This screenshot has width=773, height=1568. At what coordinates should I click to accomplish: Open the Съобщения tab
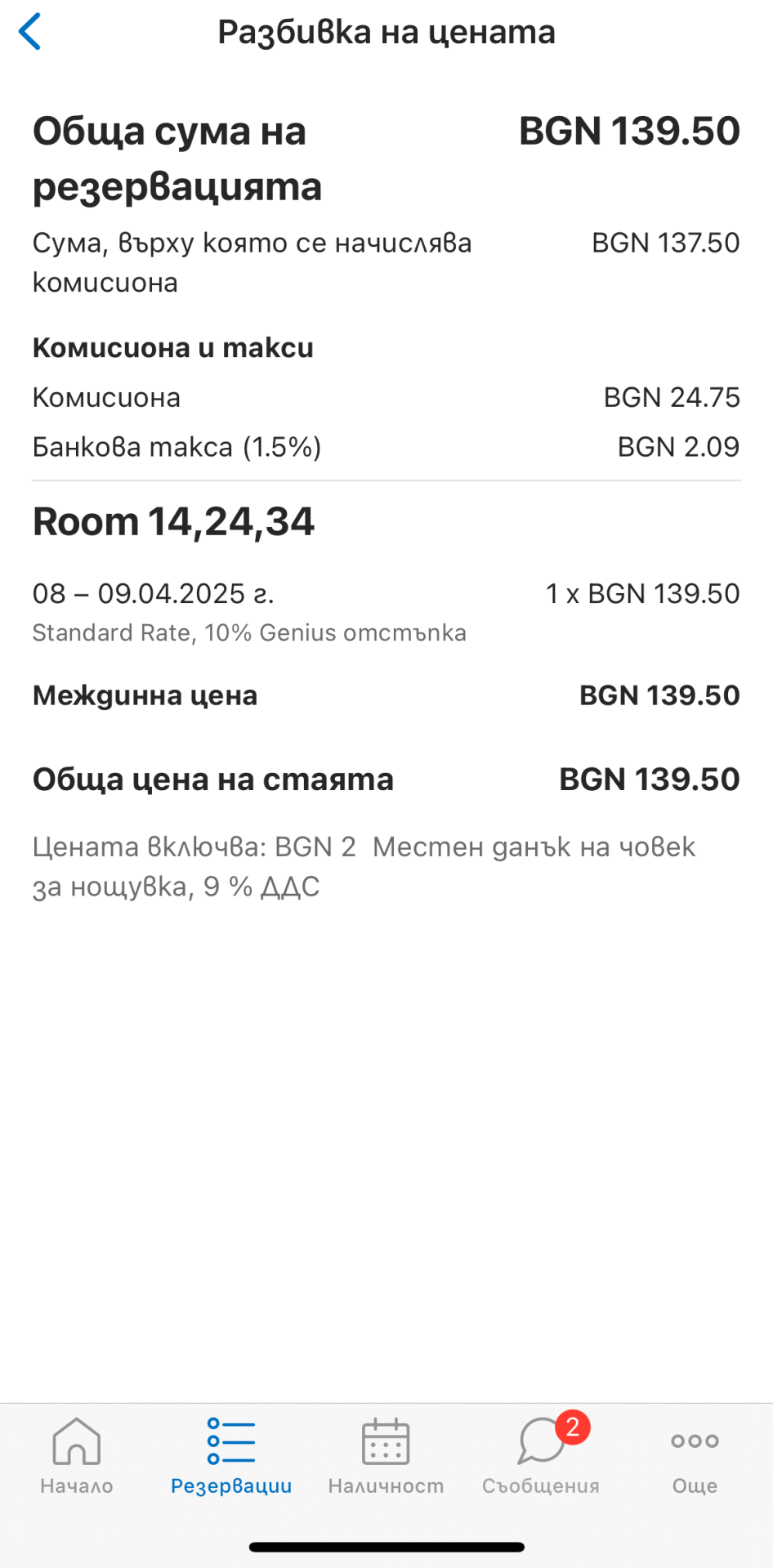tap(540, 1457)
